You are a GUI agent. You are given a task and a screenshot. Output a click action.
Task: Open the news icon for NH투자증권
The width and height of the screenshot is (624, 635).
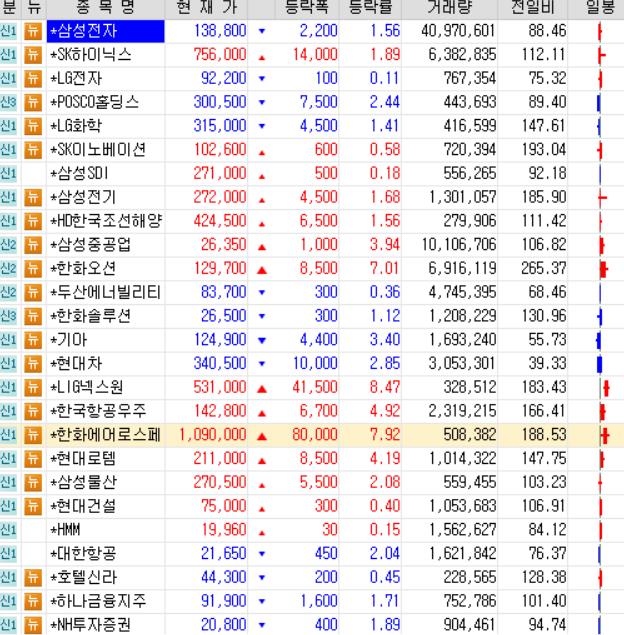pyautogui.click(x=32, y=625)
